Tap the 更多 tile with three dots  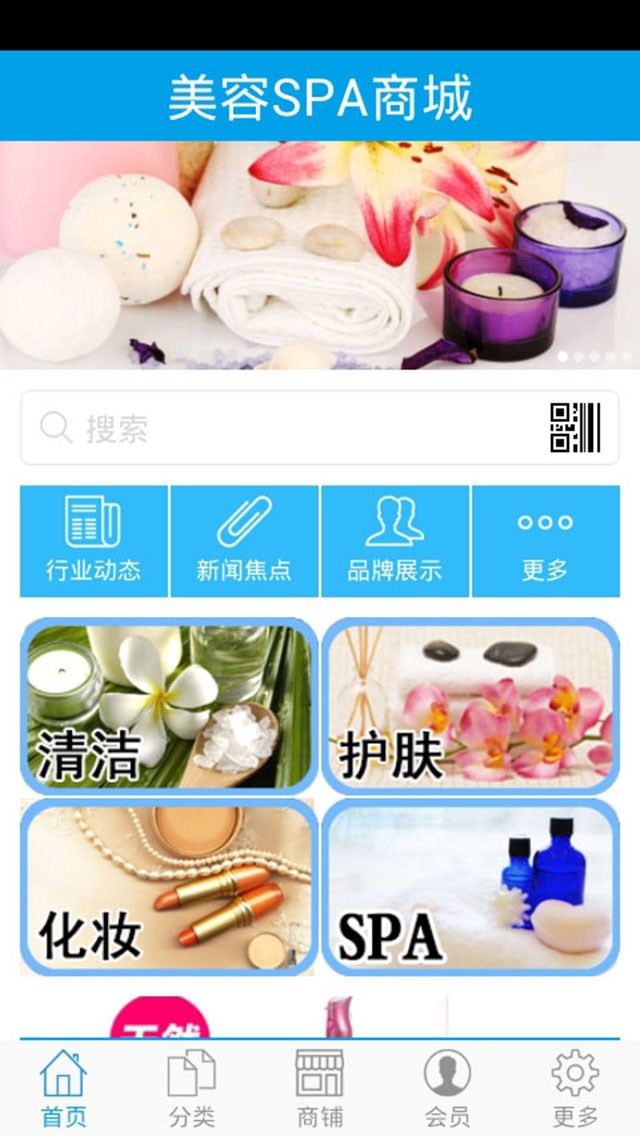[545, 541]
